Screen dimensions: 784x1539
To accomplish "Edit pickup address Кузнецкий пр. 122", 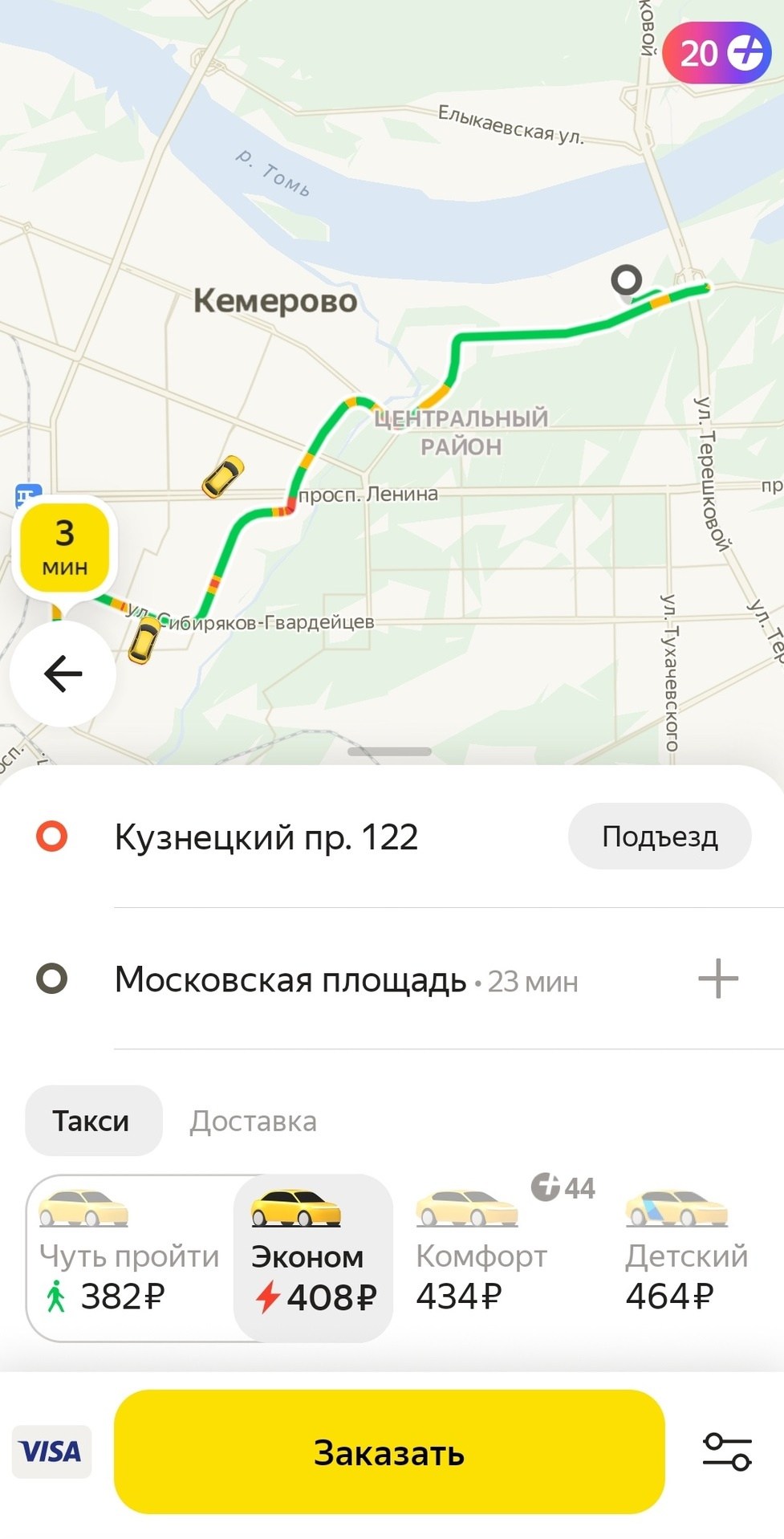I will tap(266, 837).
